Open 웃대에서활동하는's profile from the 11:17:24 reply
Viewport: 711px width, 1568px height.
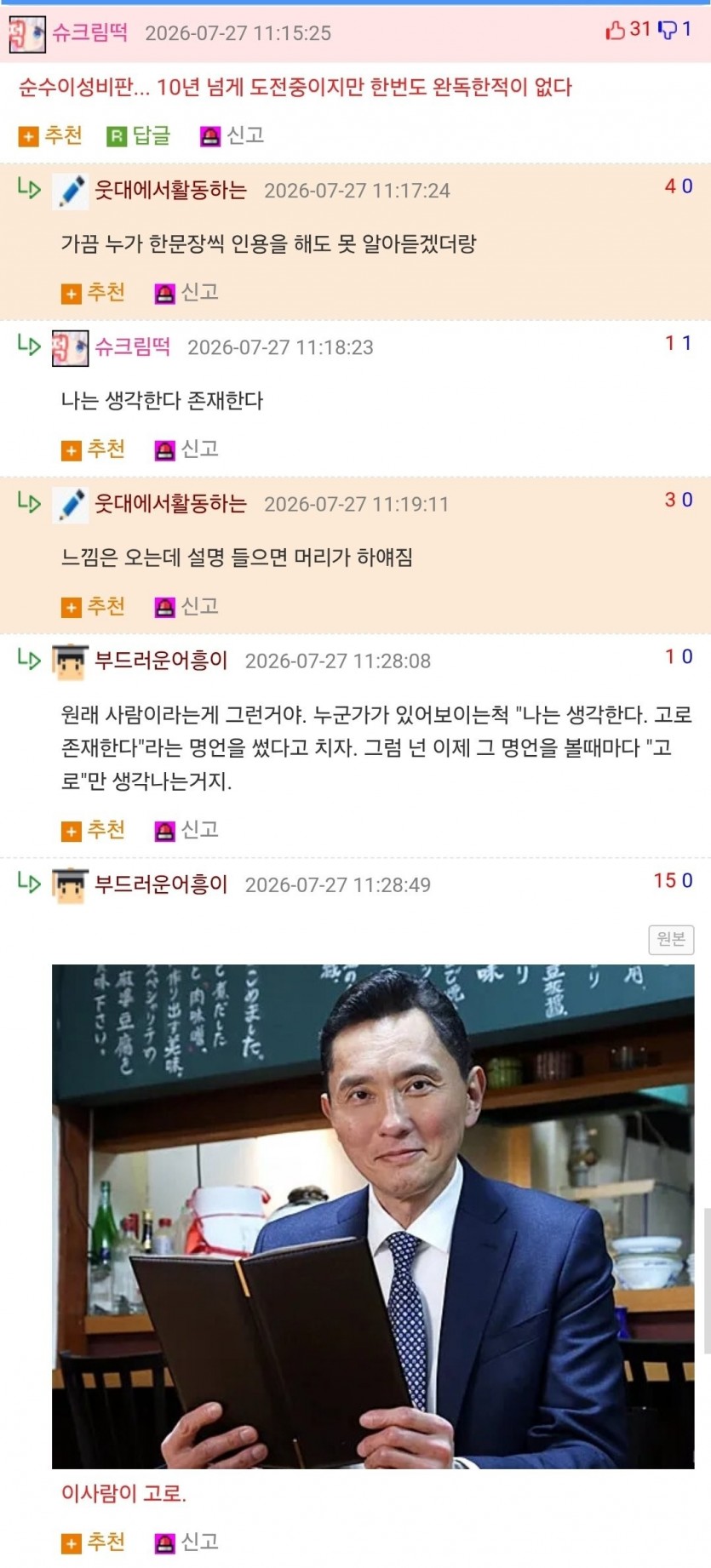(x=170, y=190)
